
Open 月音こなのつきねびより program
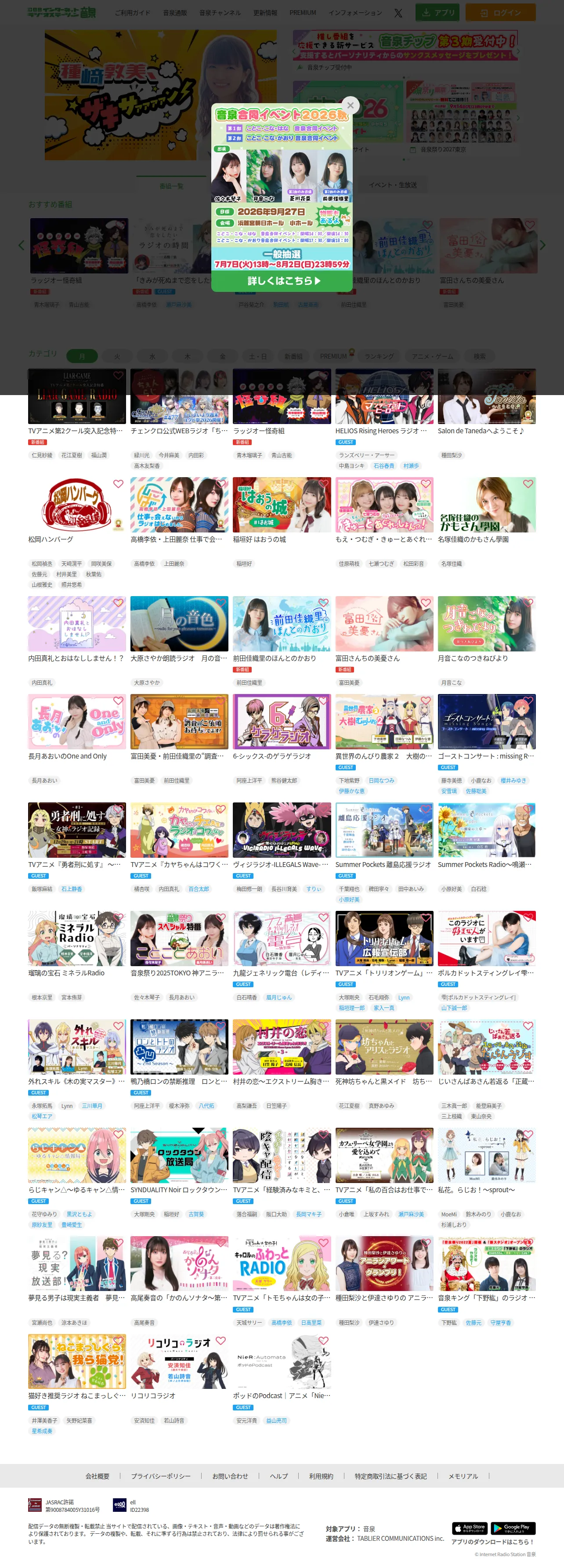pyautogui.click(x=487, y=629)
